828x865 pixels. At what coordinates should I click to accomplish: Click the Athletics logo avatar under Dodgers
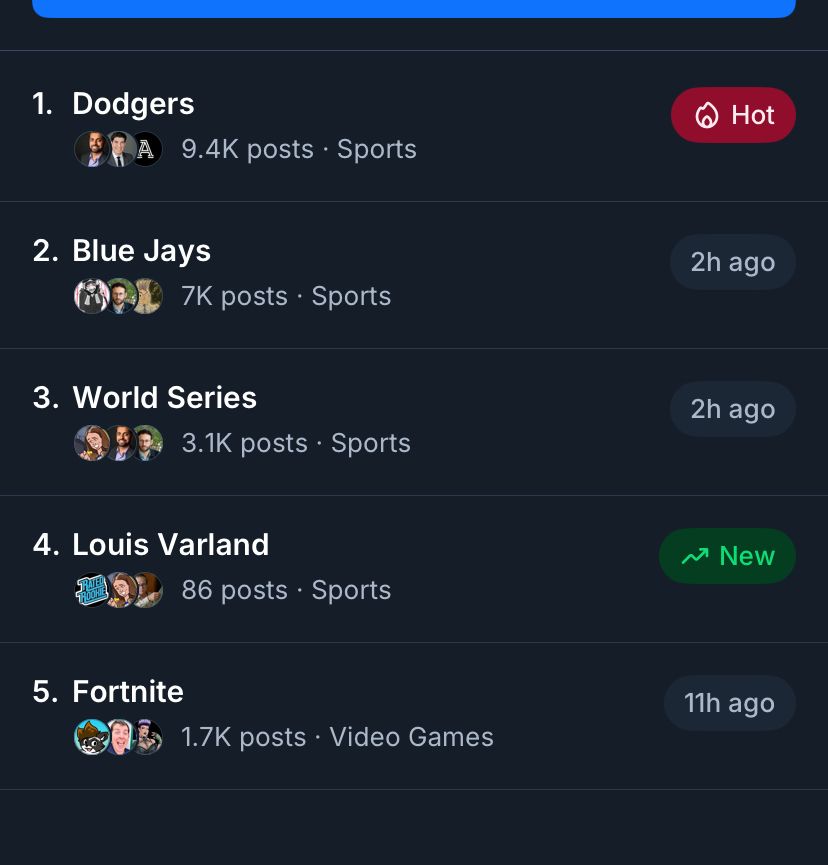tap(145, 149)
